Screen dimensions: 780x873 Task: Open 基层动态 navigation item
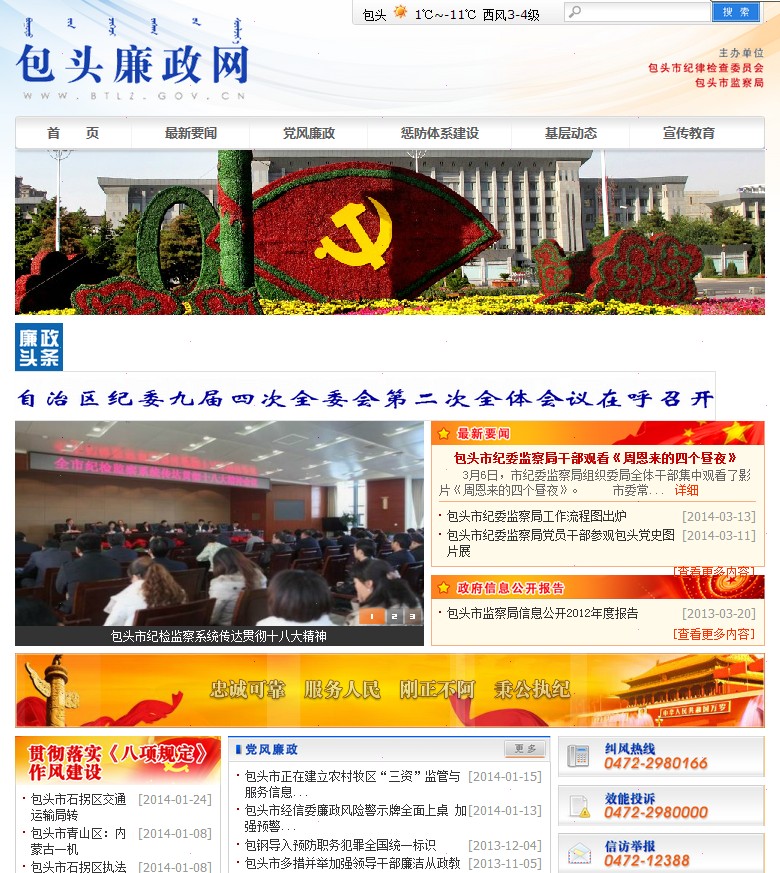(570, 133)
